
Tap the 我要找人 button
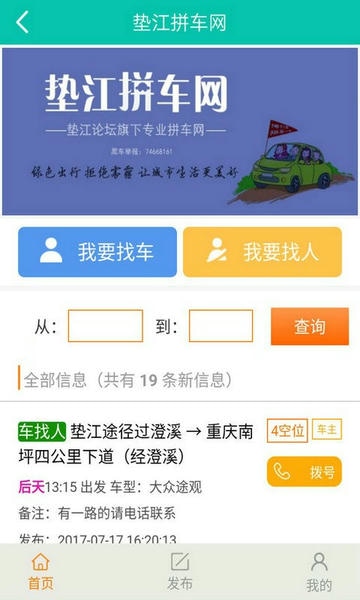pos(262,252)
